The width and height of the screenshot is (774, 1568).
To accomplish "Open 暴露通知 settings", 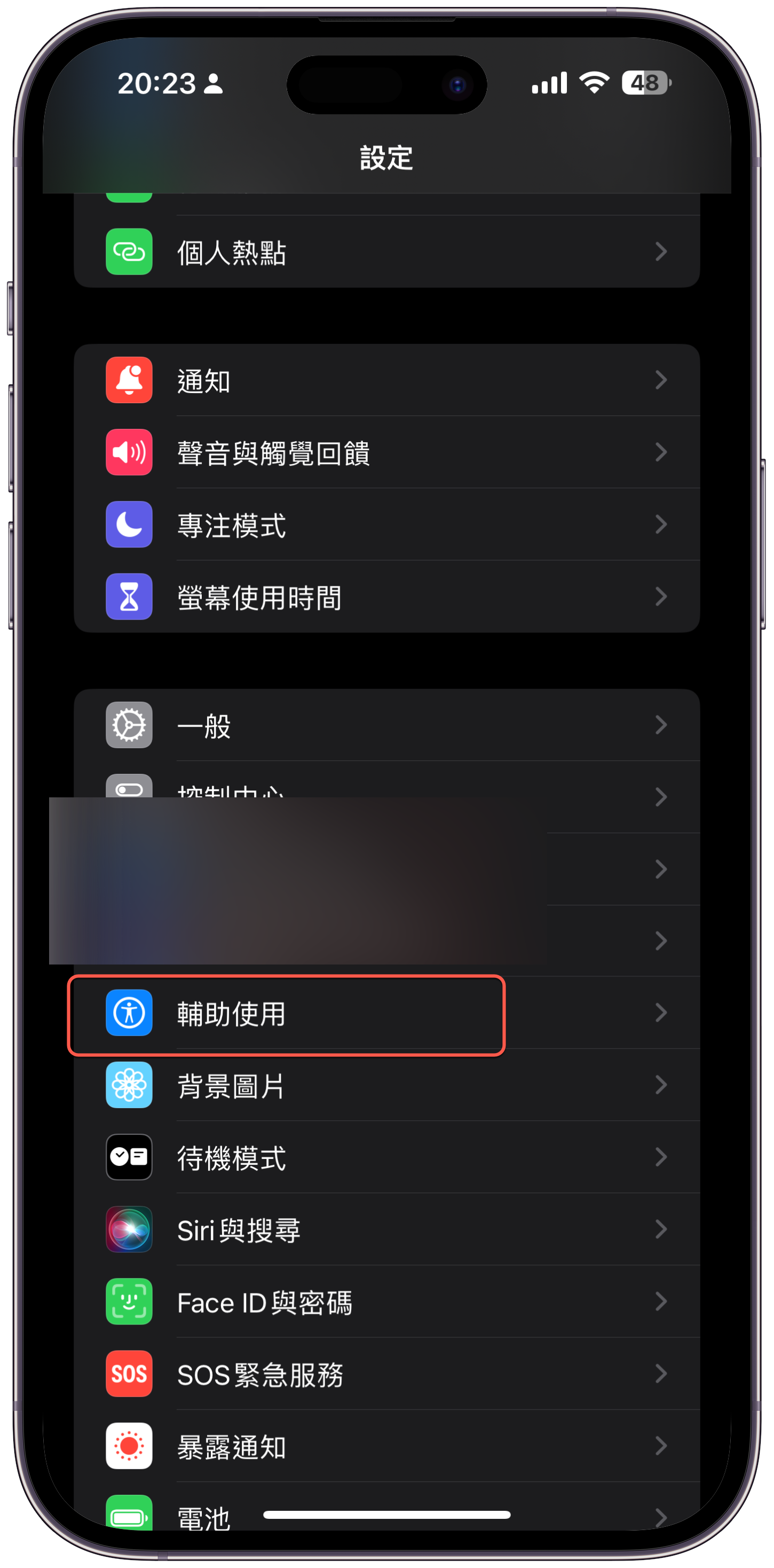I will point(386,1446).
